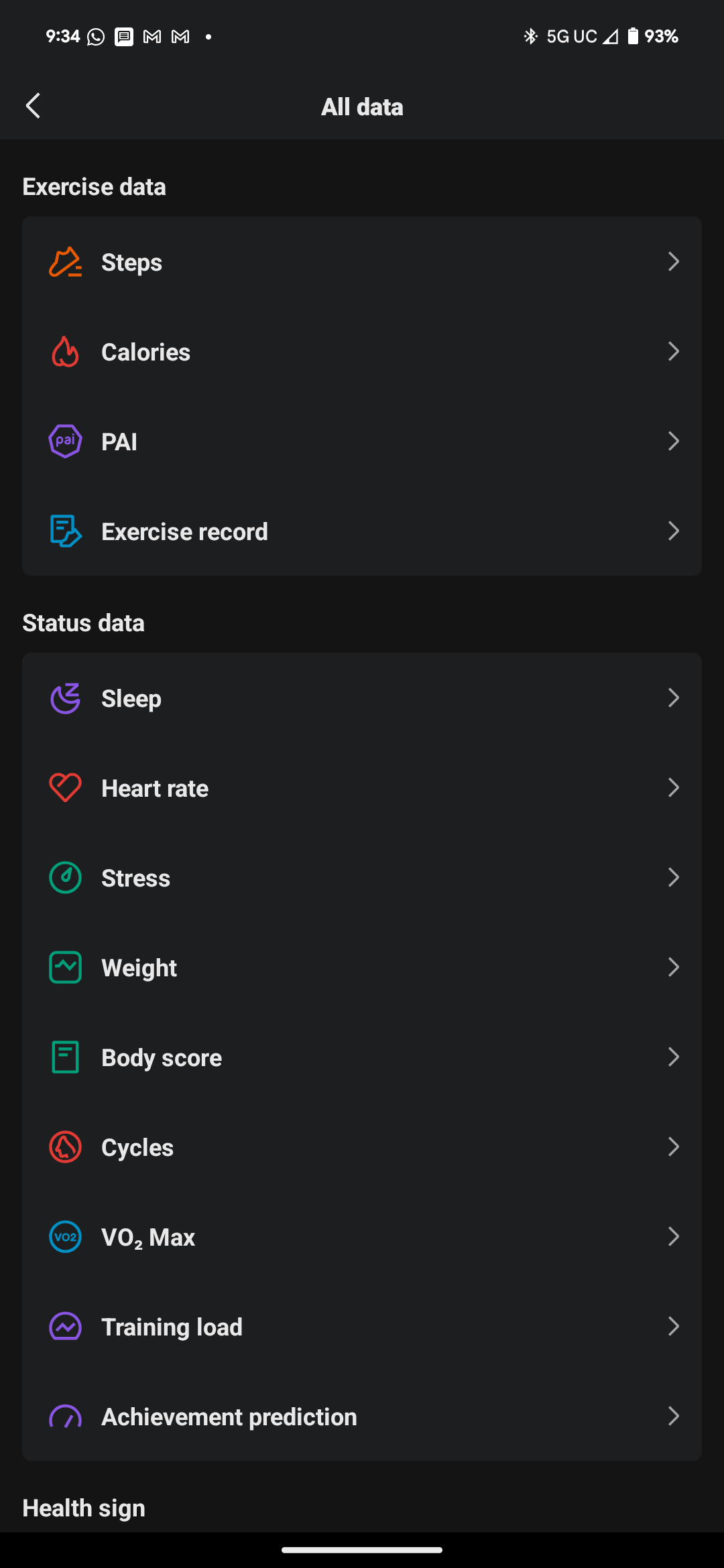Click the Weight scale icon
The image size is (724, 1568).
(x=64, y=967)
